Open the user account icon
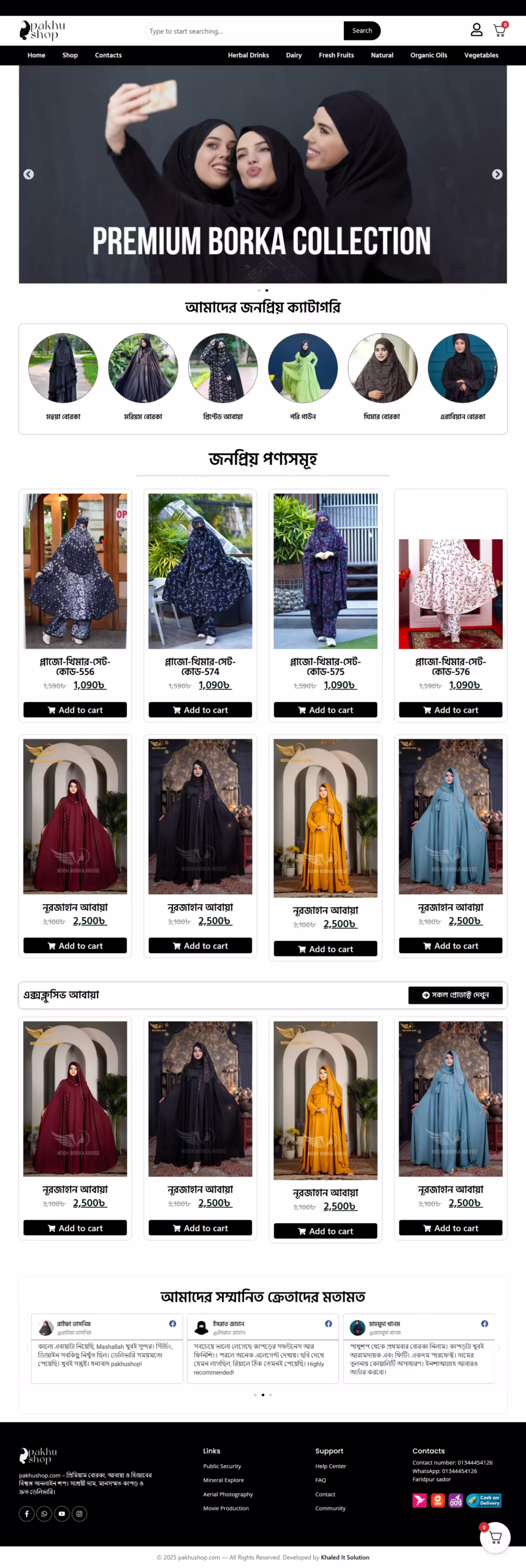Image resolution: width=526 pixels, height=1568 pixels. 476,30
